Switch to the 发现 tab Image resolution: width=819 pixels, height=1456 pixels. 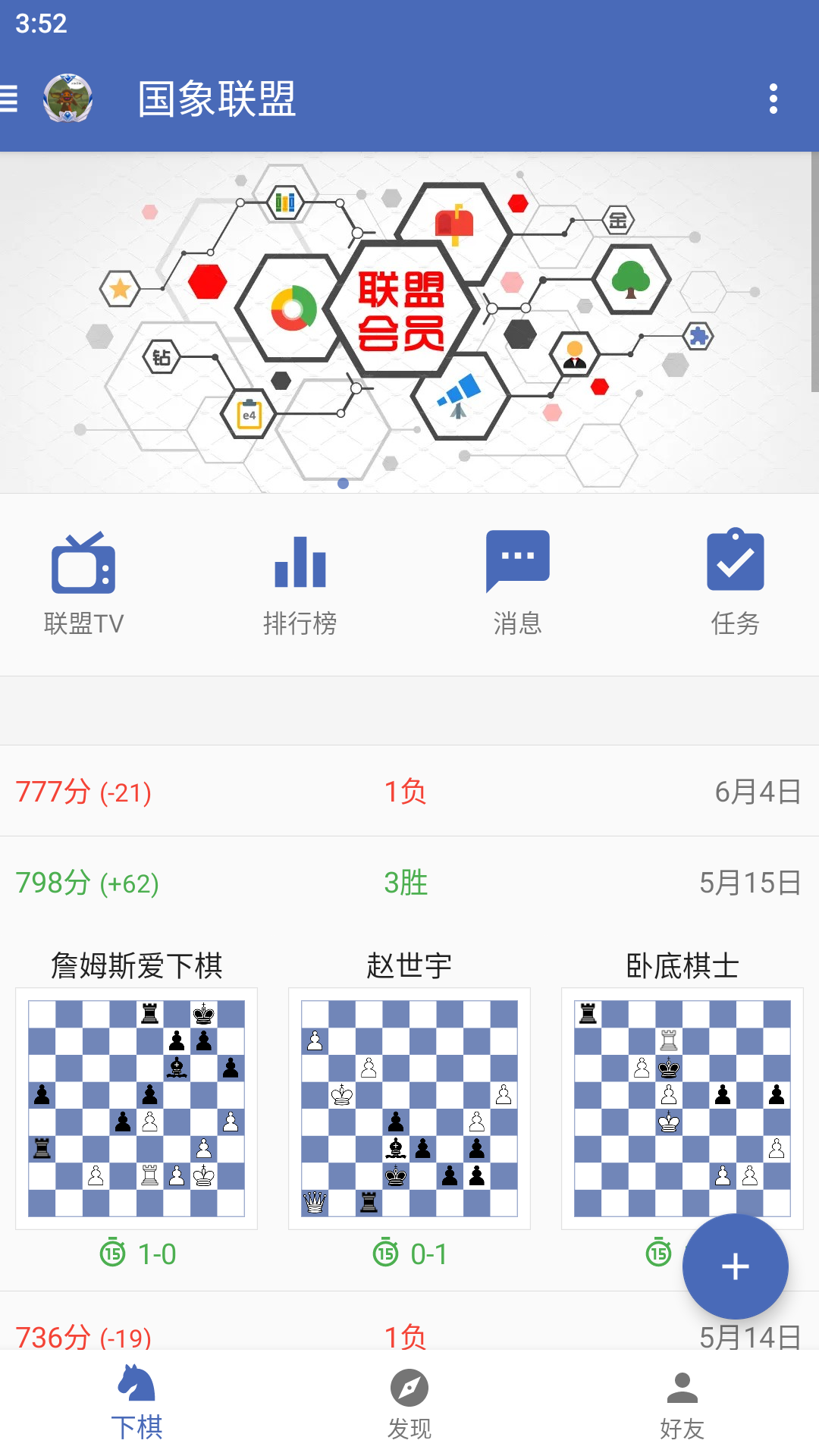click(409, 1403)
